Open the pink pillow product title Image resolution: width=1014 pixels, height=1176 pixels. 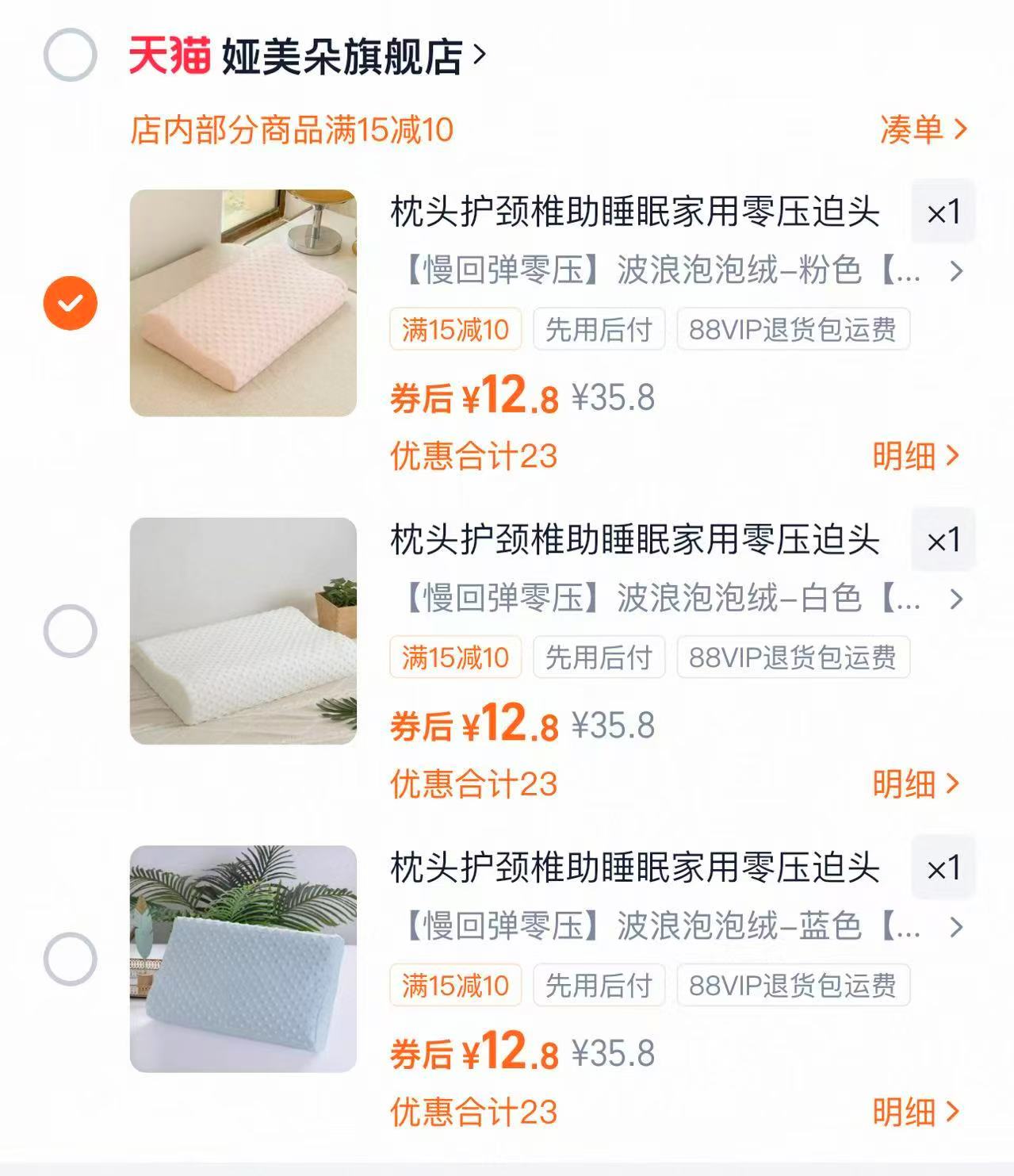tap(634, 210)
